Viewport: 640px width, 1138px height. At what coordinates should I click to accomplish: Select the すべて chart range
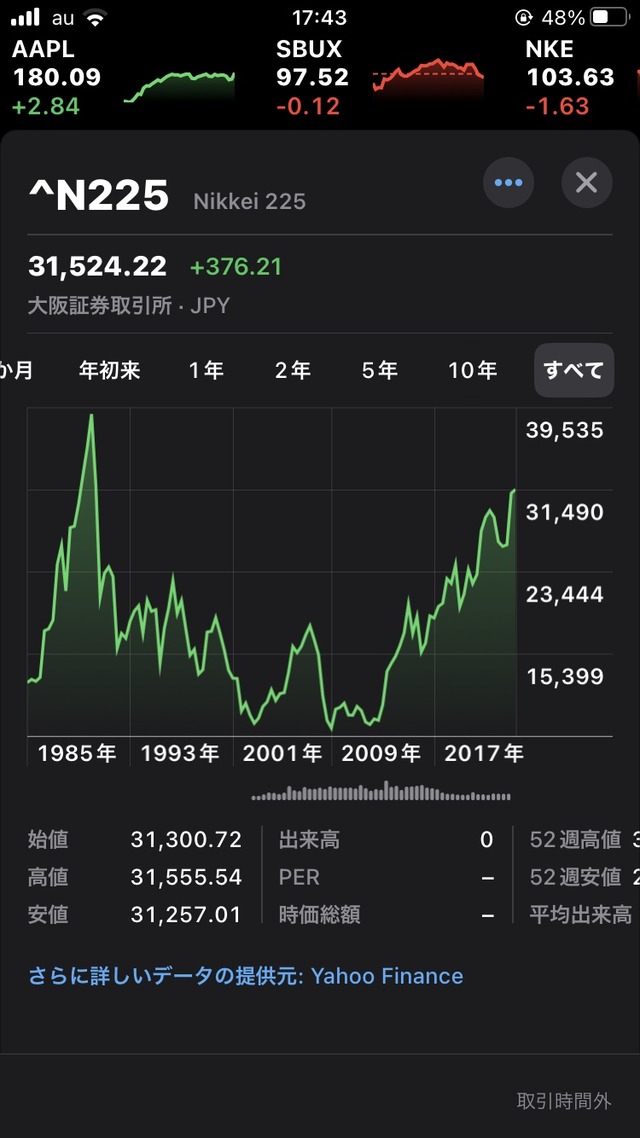click(573, 371)
